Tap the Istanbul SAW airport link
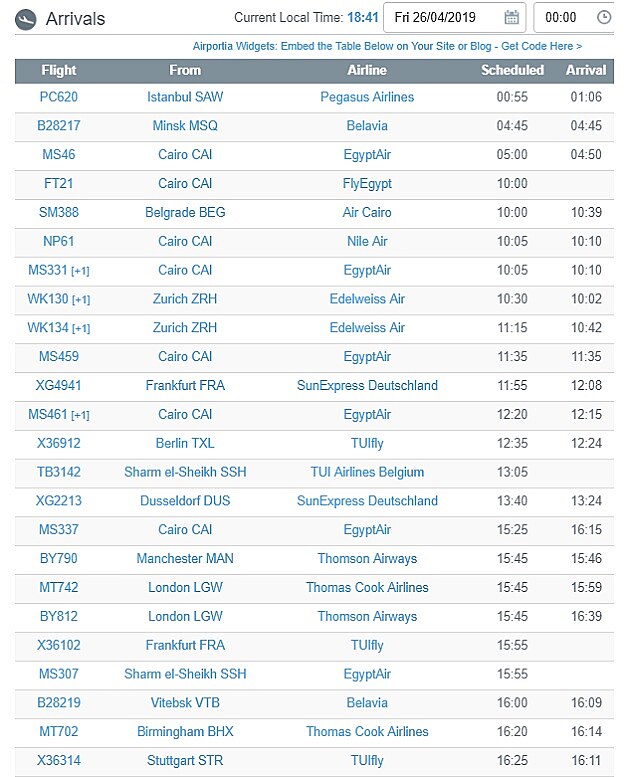Image resolution: width=630 pixels, height=777 pixels. click(185, 97)
